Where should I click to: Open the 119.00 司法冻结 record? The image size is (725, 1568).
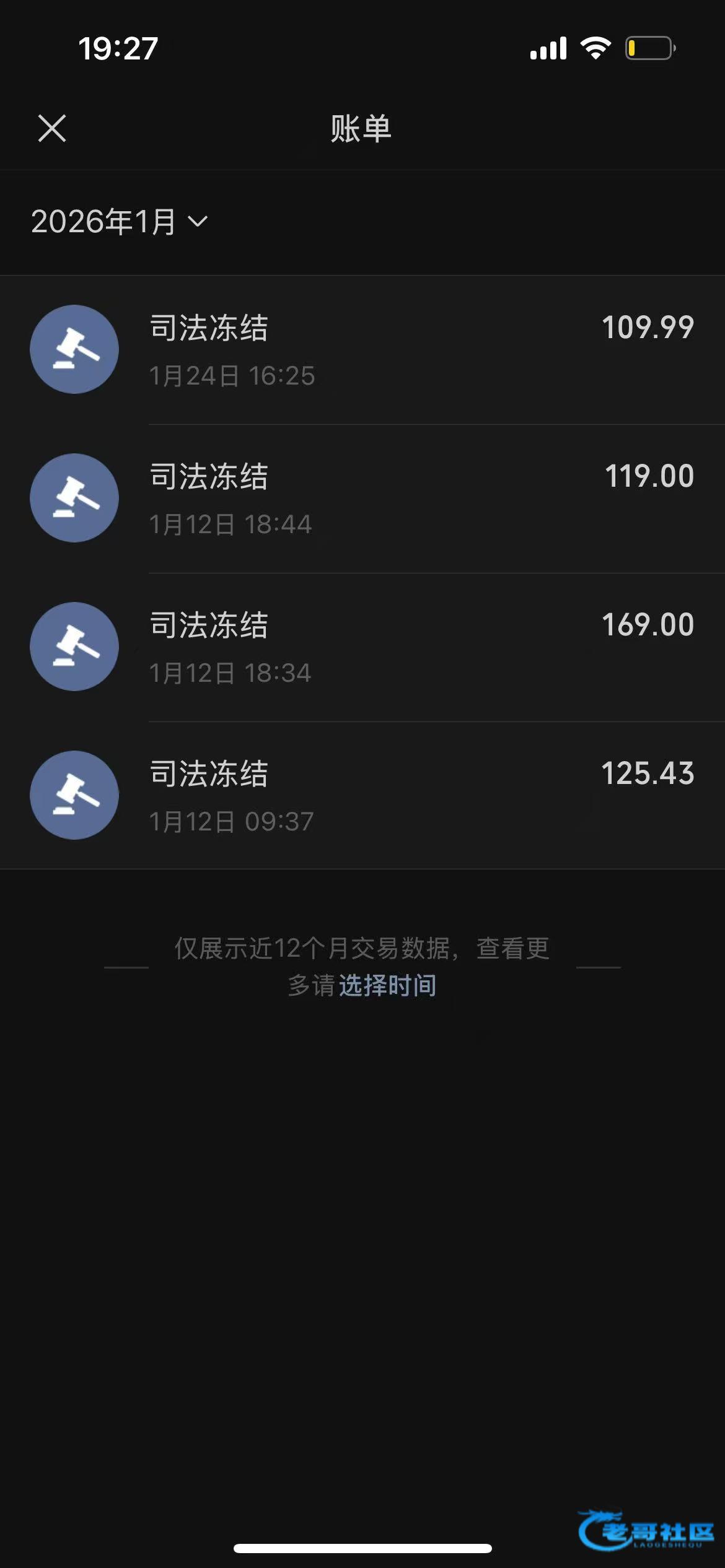click(362, 499)
